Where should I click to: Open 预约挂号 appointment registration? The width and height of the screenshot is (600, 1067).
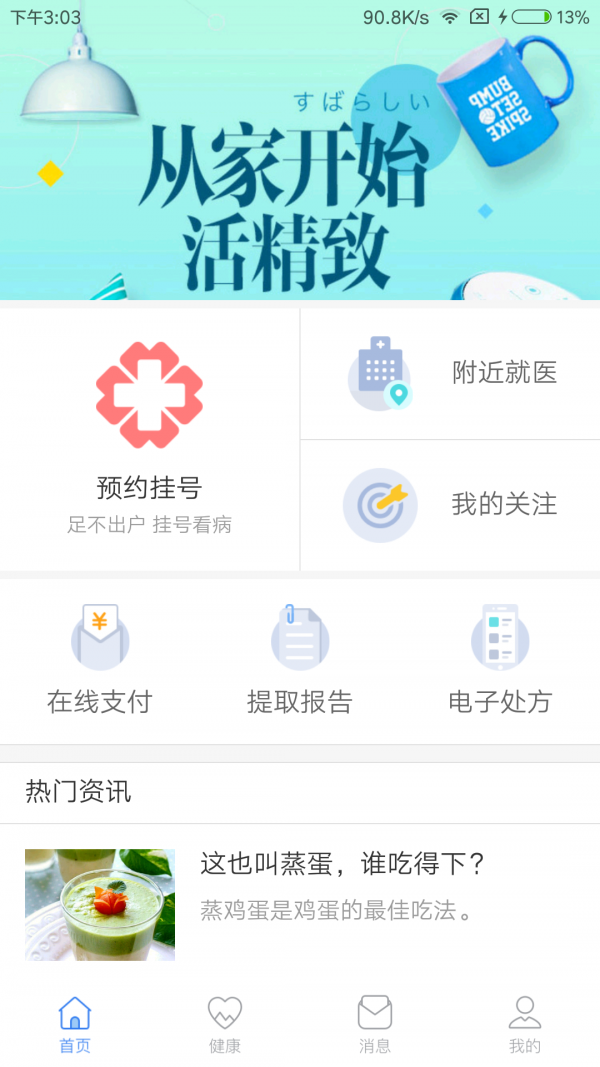150,440
